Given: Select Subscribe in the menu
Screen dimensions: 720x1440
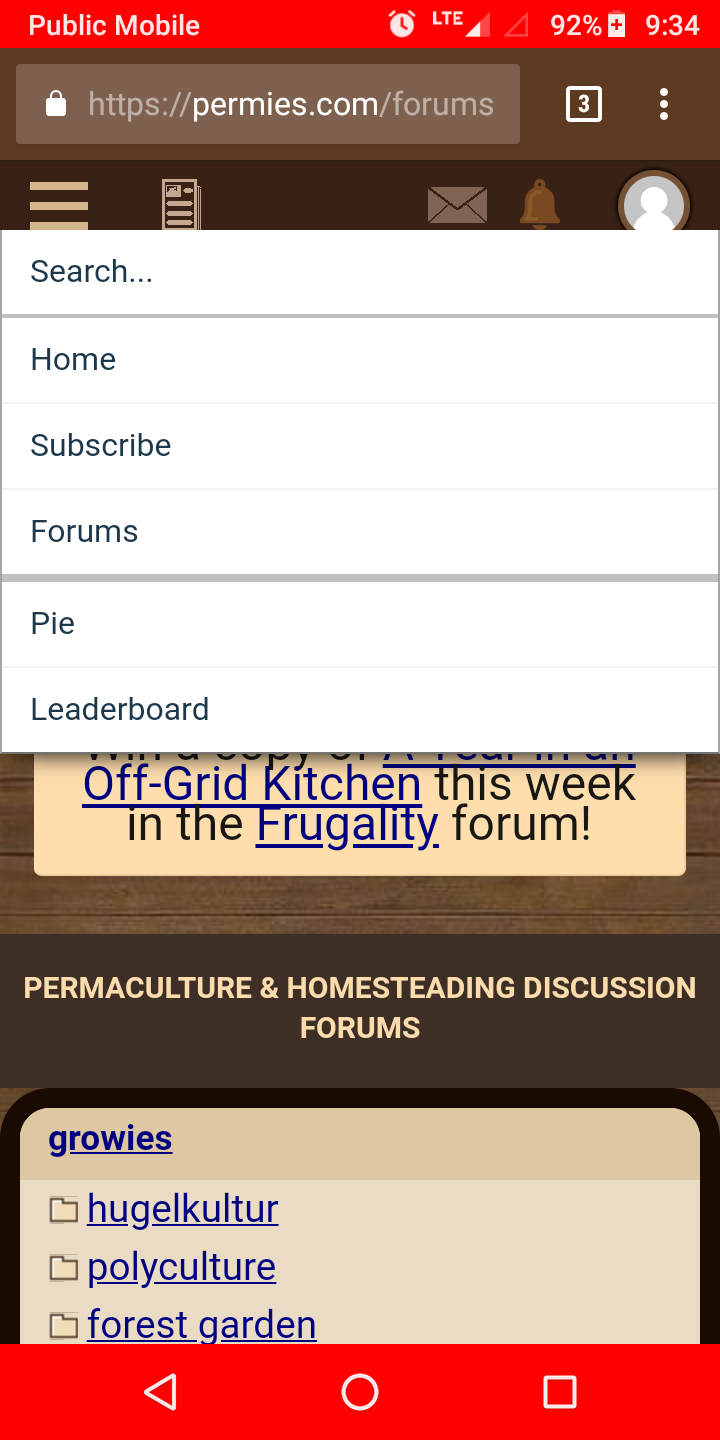Looking at the screenshot, I should pos(360,446).
